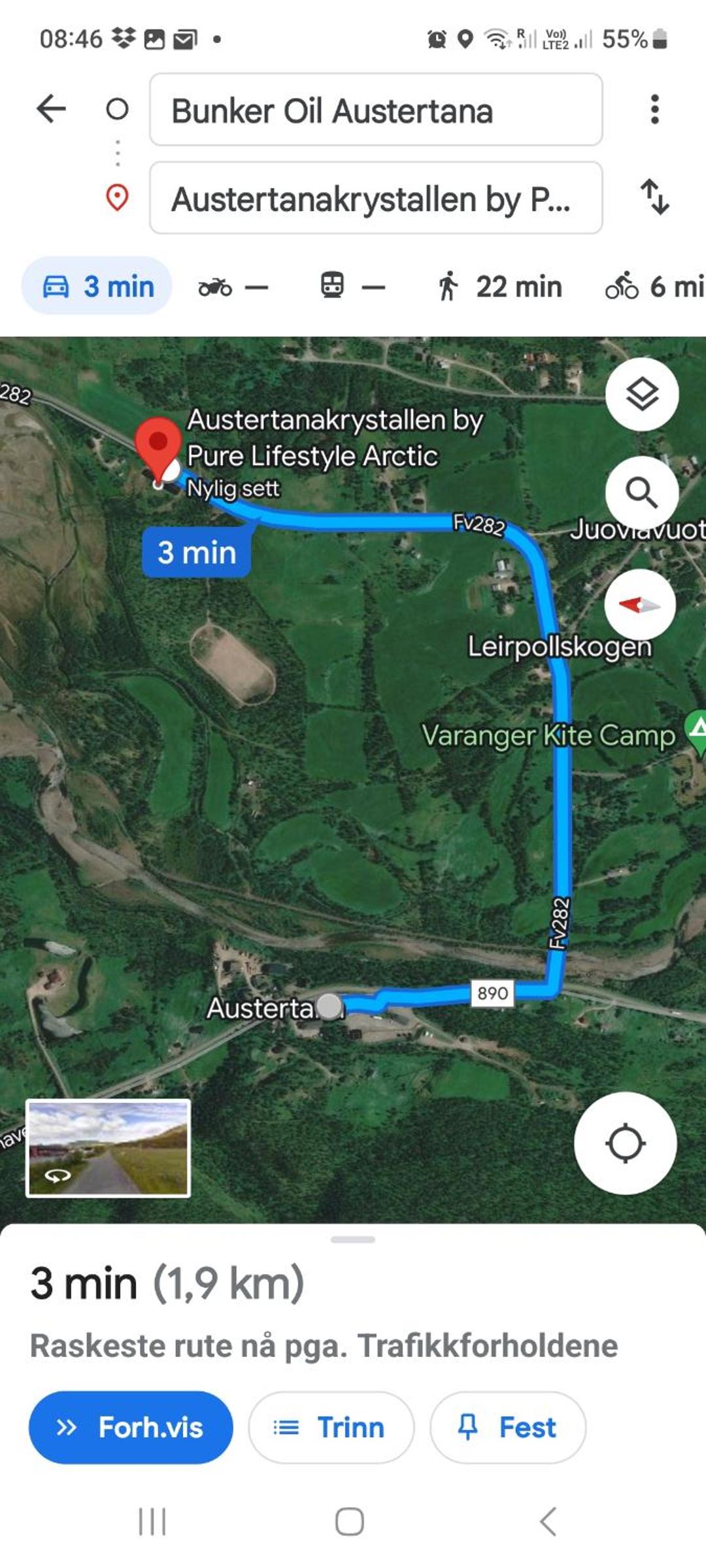The width and height of the screenshot is (706, 1568).
Task: Select the motorcycle travel mode
Action: (x=233, y=287)
